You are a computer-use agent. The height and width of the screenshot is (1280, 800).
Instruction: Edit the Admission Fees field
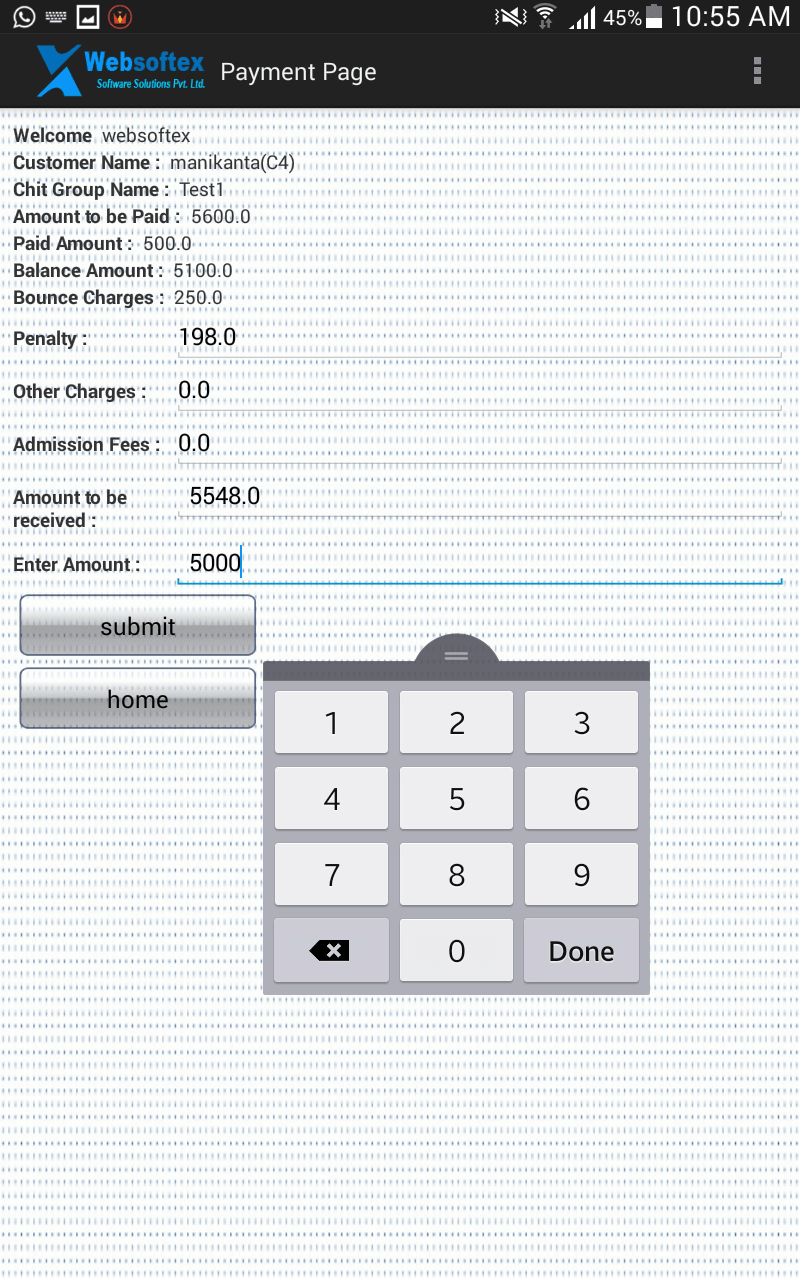(x=479, y=444)
